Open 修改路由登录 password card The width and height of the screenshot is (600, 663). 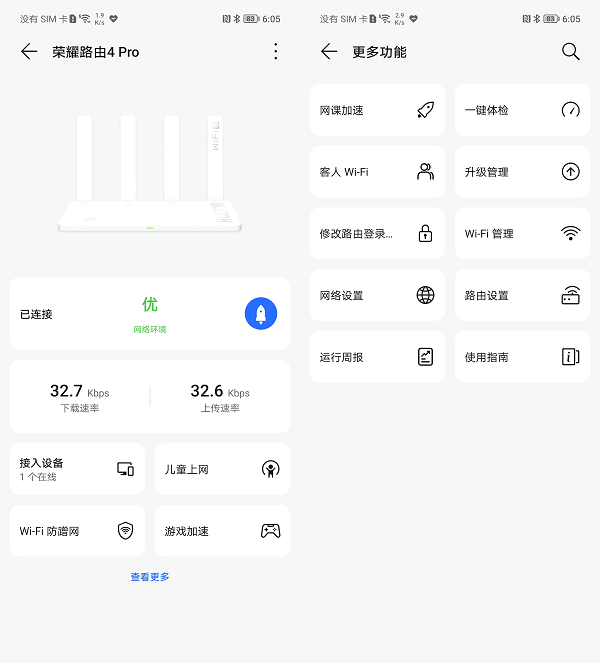point(377,234)
